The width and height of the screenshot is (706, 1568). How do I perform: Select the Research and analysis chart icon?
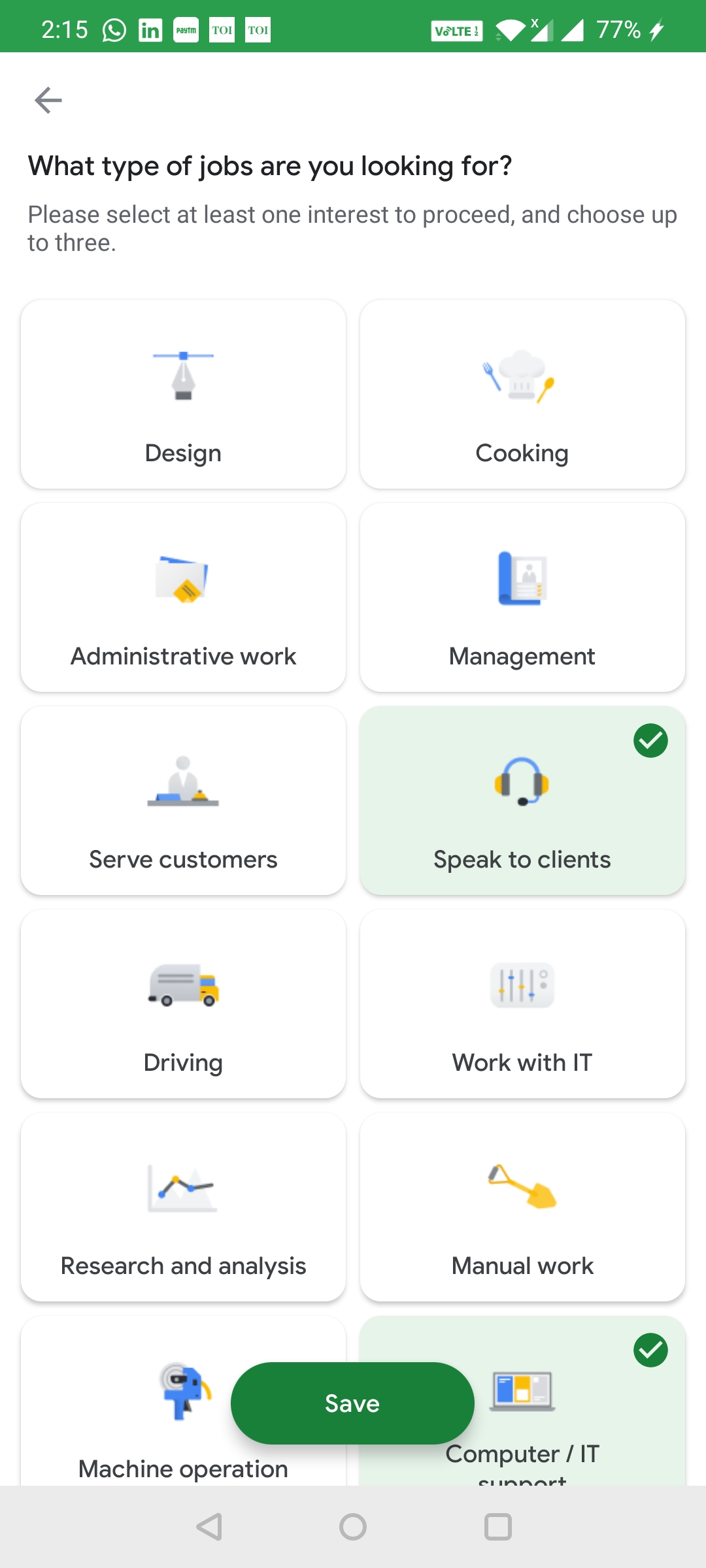coord(183,1189)
